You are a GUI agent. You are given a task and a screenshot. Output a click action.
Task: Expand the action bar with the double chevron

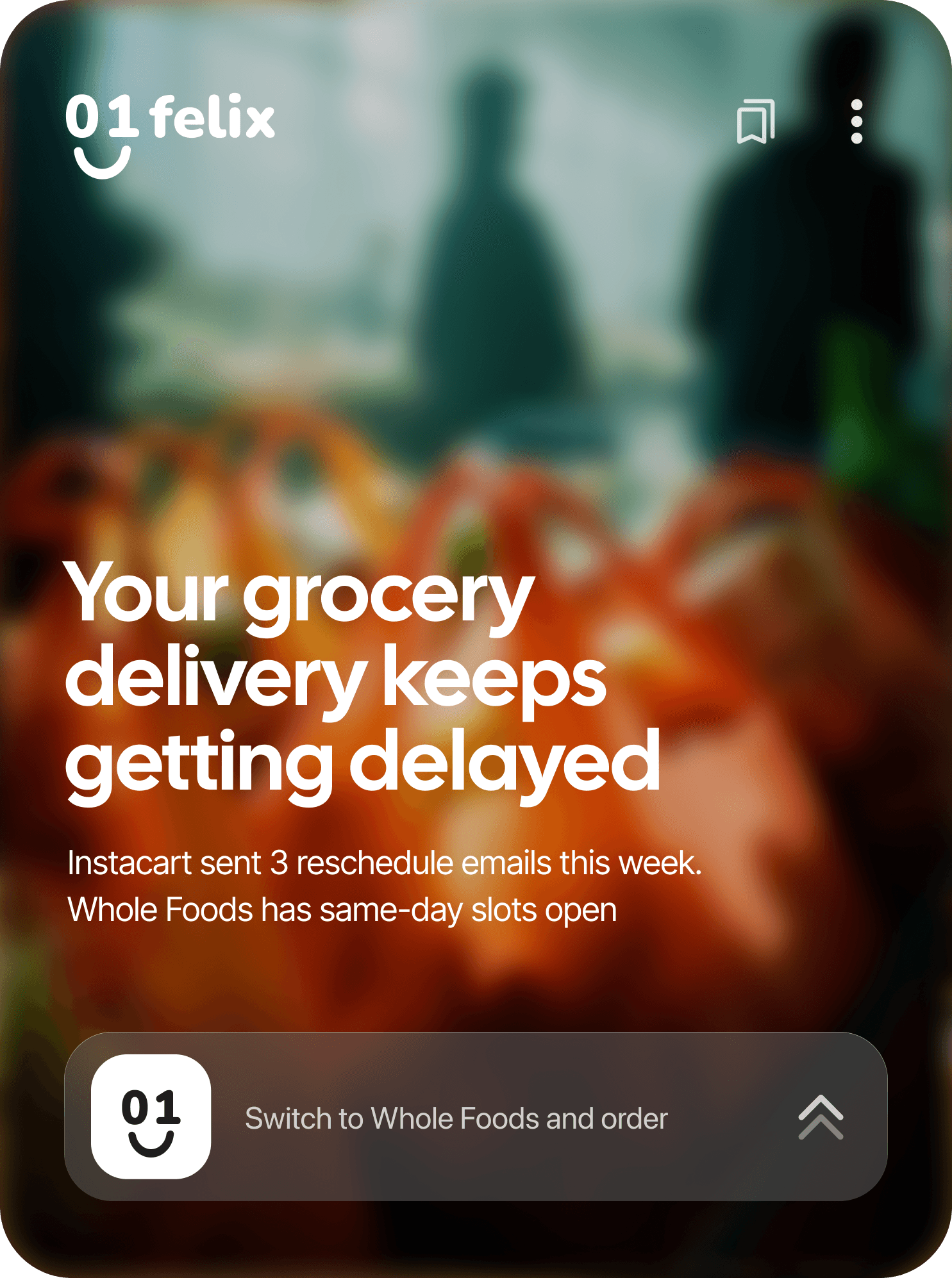[820, 1118]
